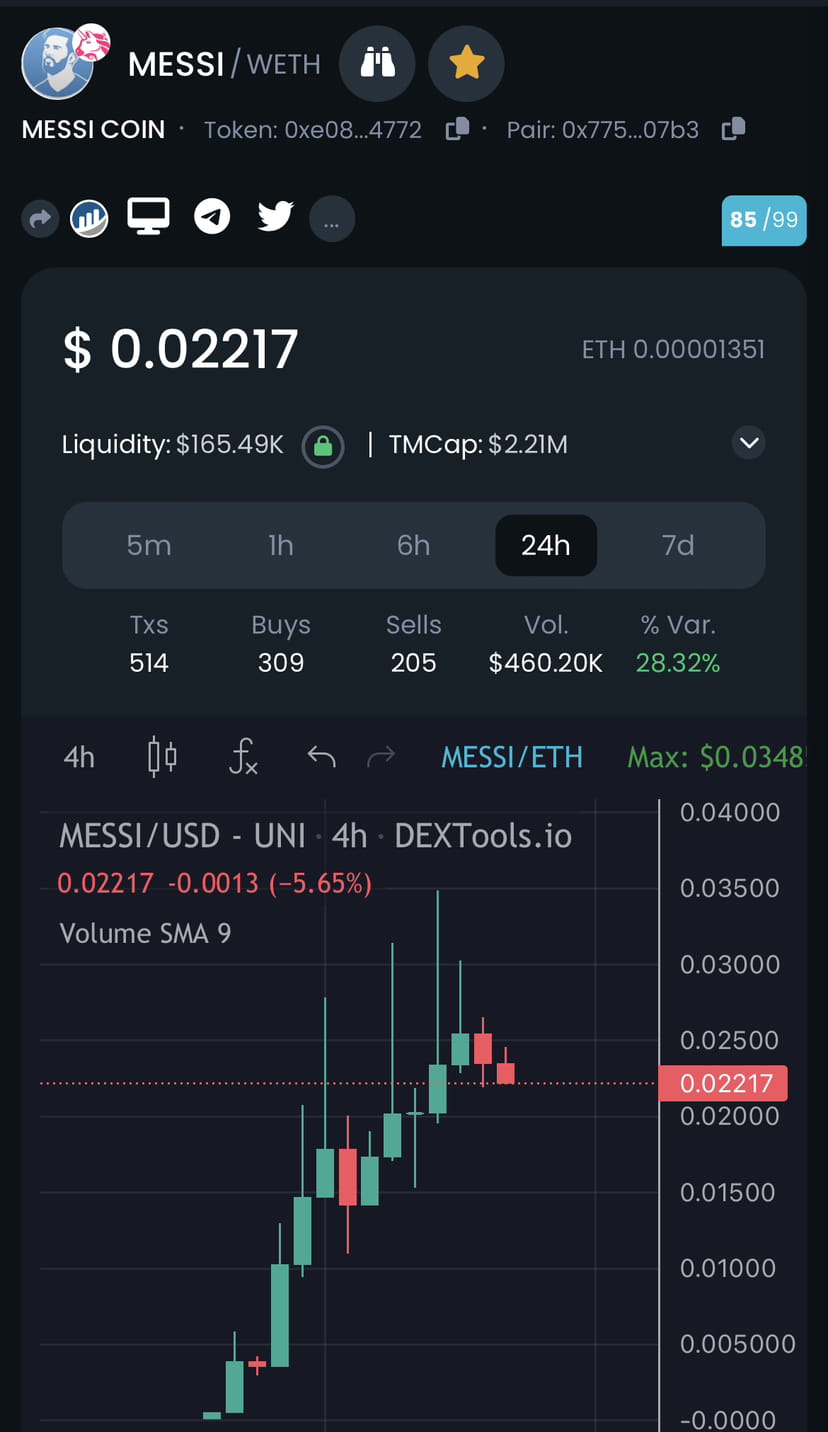Copy the token address

click(x=457, y=129)
